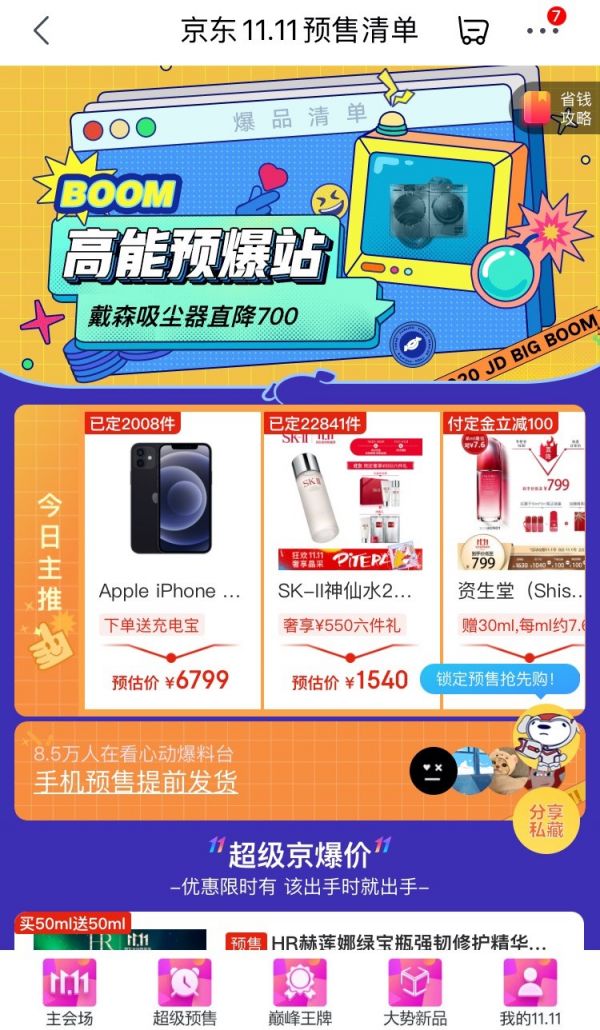600x1030 pixels.
Task: Open the shopping cart icon
Action: point(473,31)
